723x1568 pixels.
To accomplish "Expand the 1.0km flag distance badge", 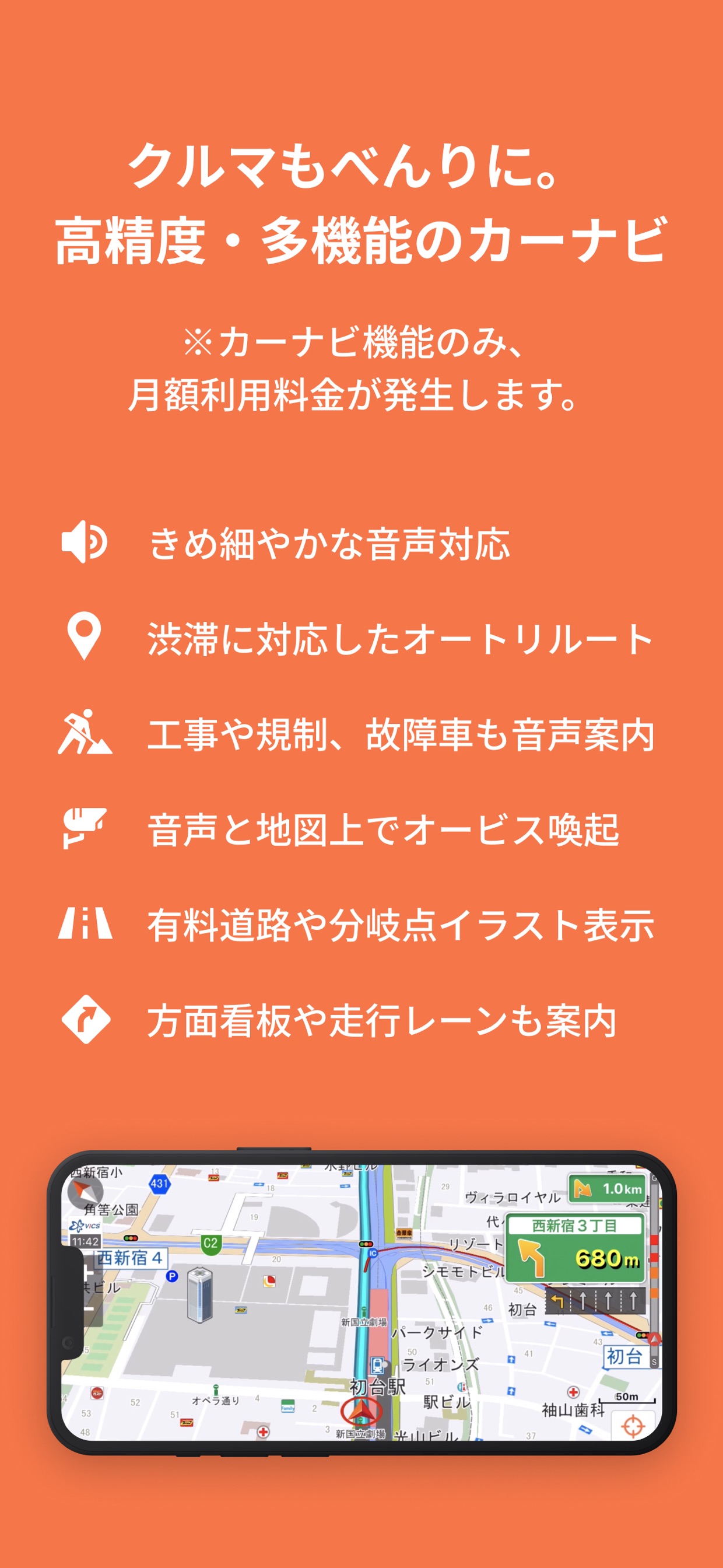I will click(x=608, y=1188).
